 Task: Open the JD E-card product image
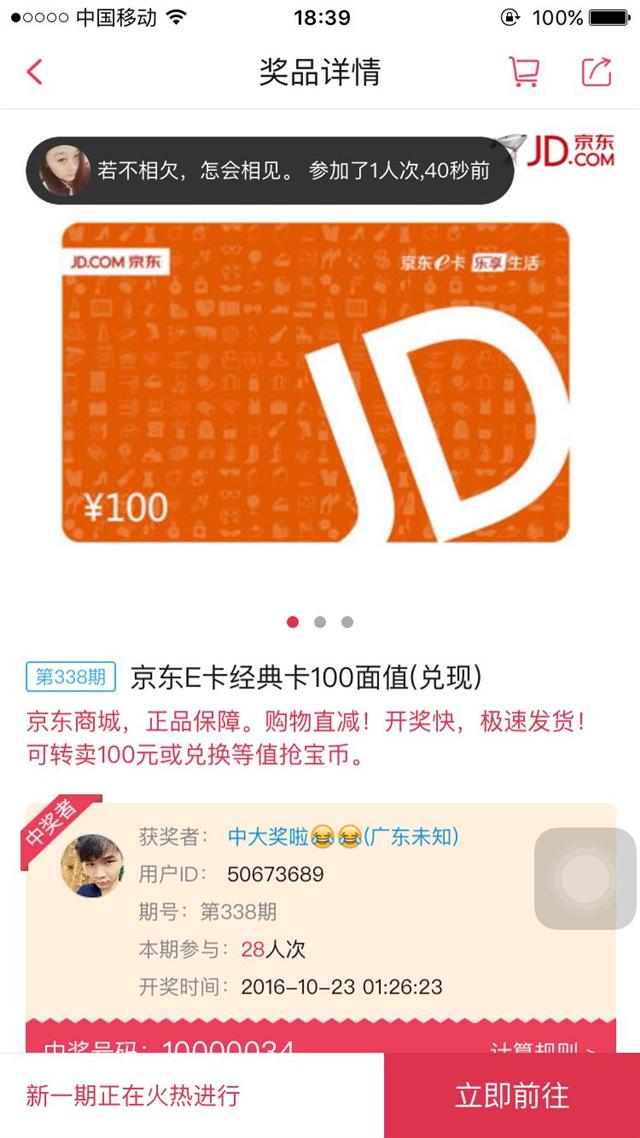click(x=316, y=382)
